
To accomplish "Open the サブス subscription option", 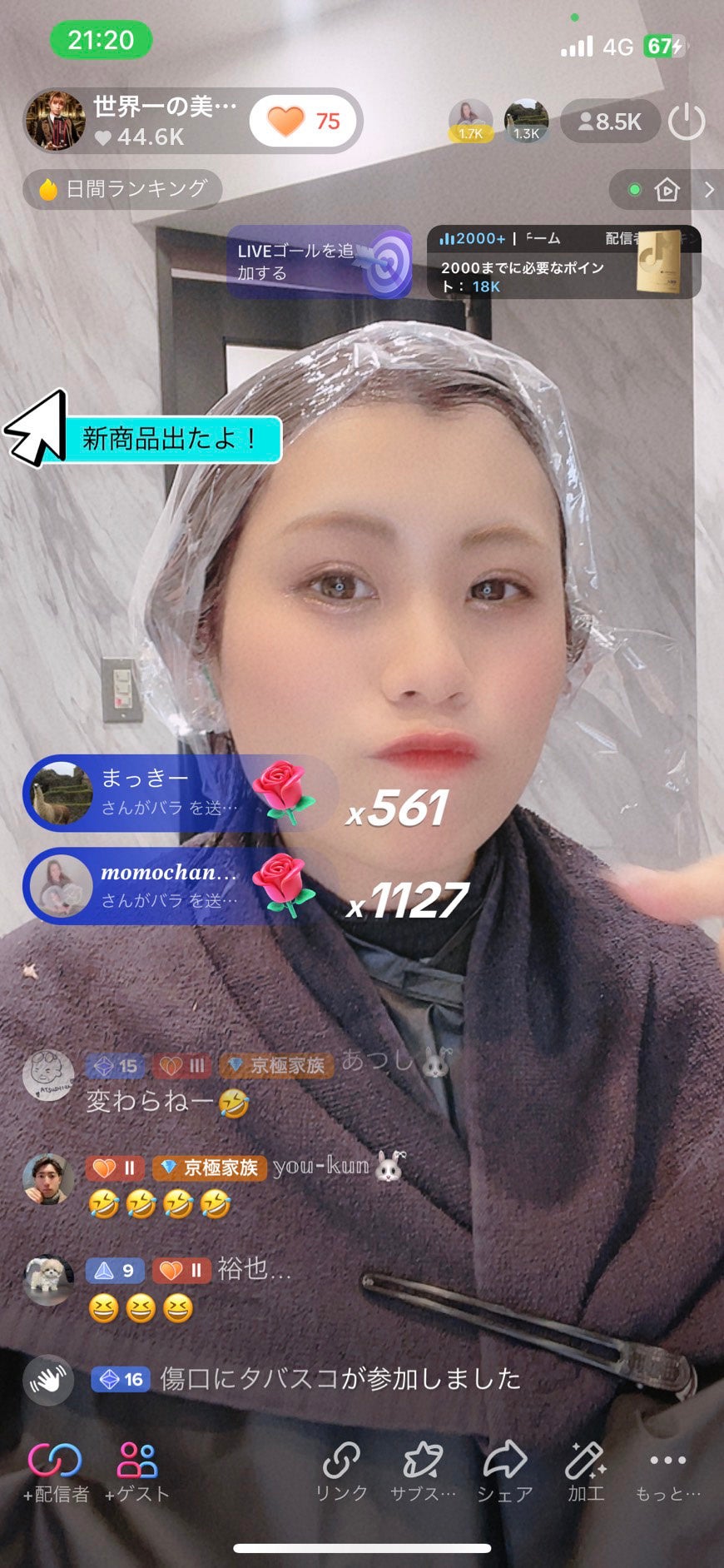I will click(423, 1472).
